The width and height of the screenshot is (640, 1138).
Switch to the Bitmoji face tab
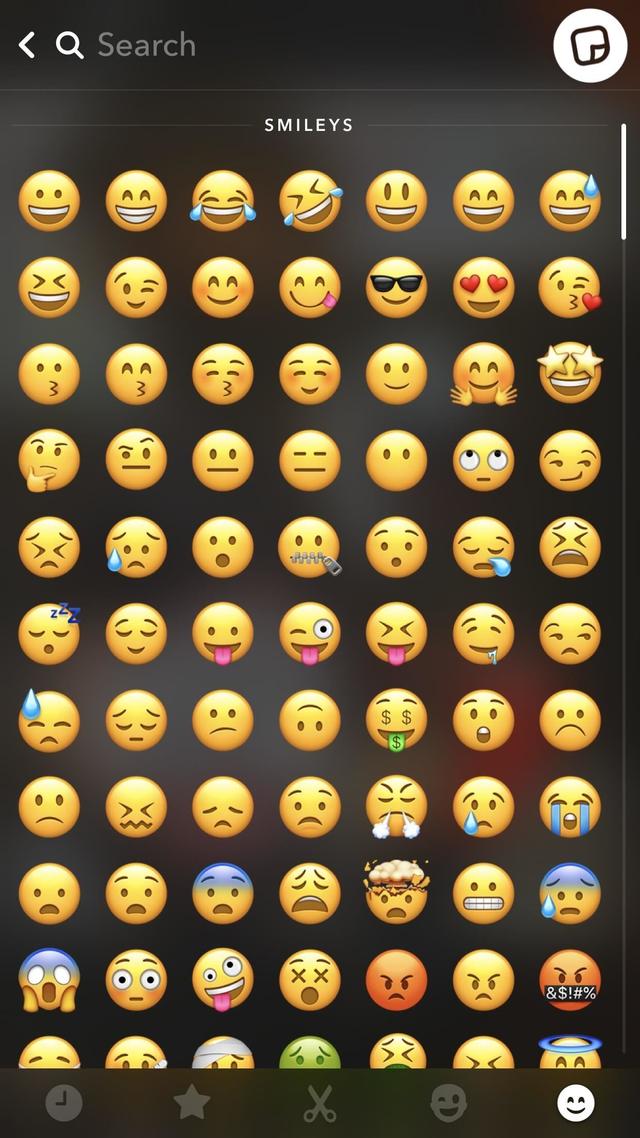click(448, 1103)
